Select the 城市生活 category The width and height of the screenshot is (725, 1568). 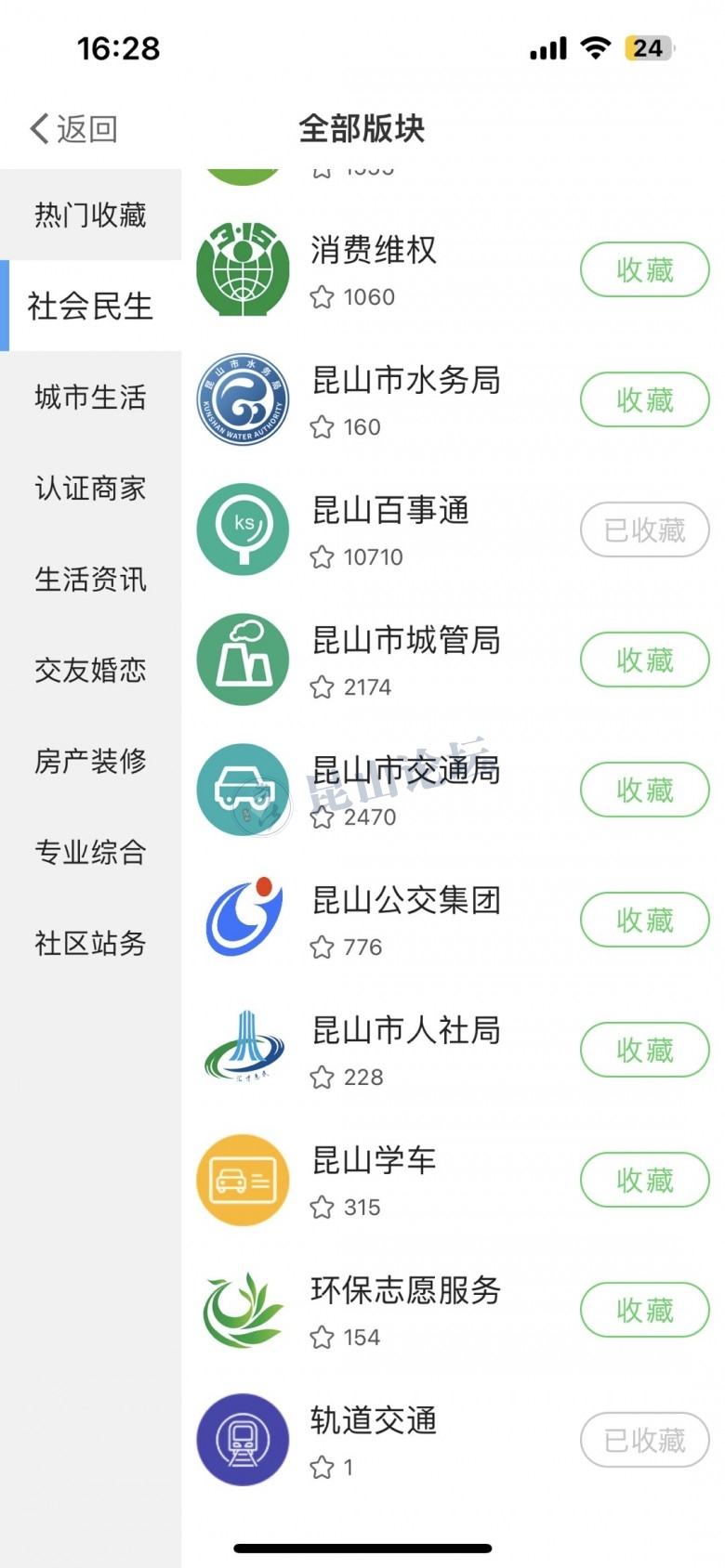click(x=90, y=398)
